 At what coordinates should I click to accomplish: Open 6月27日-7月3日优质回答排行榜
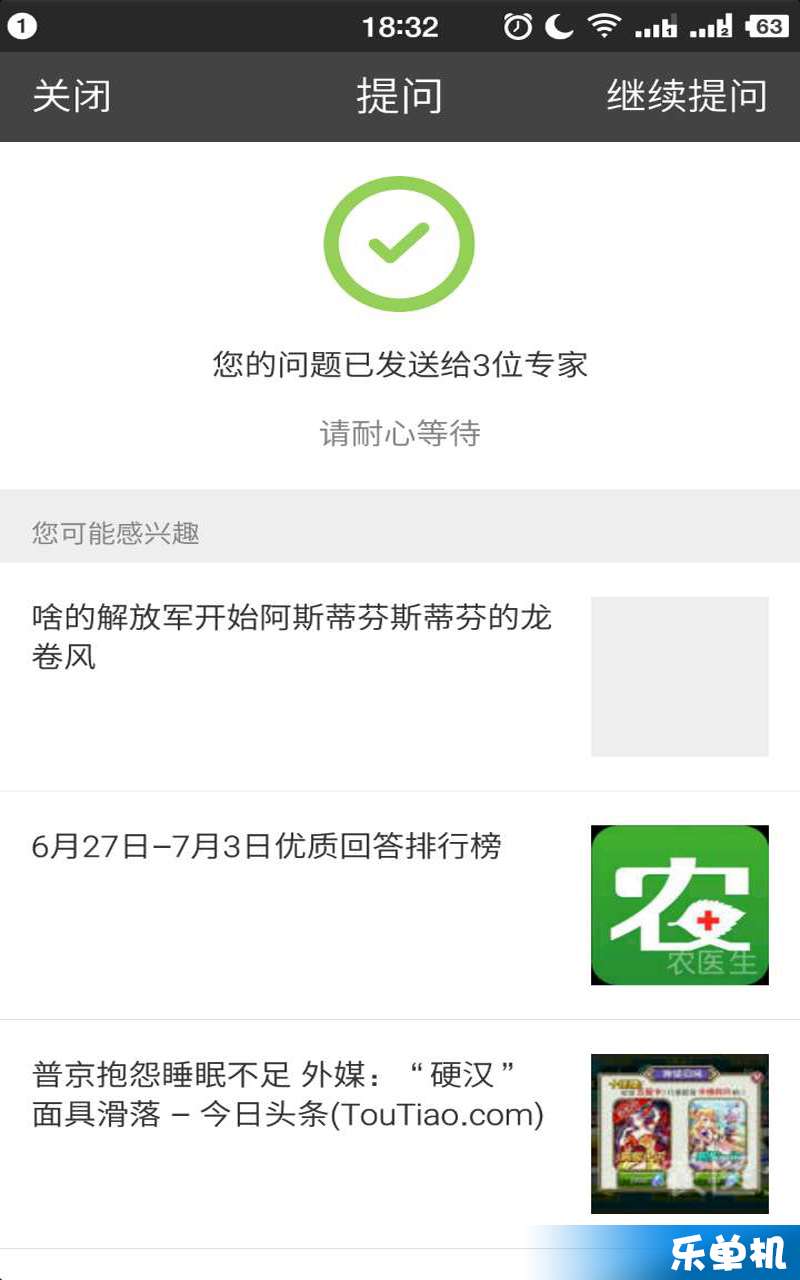(267, 847)
